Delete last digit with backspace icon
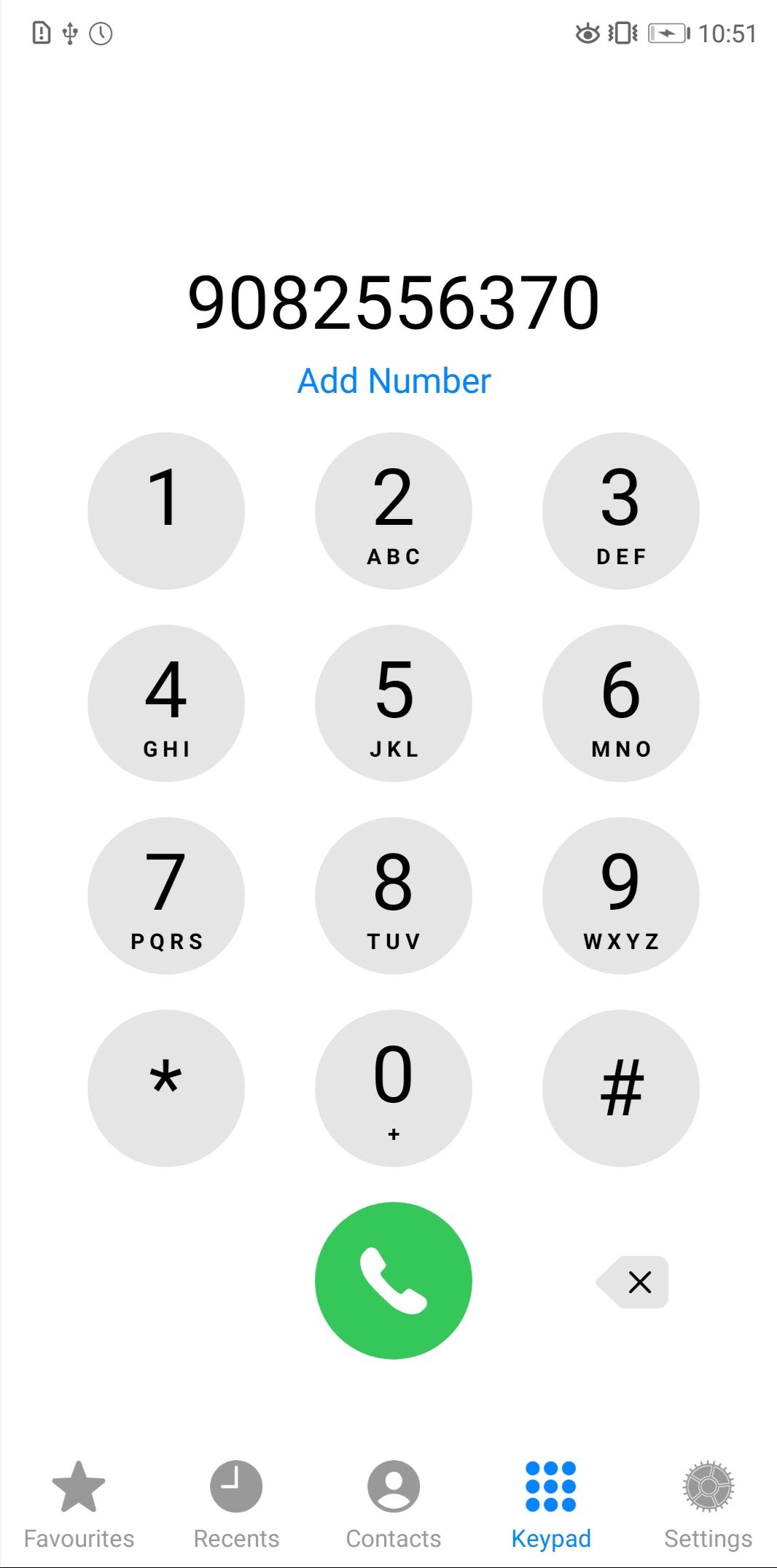Screen dimensions: 777x1568 pos(634,1282)
